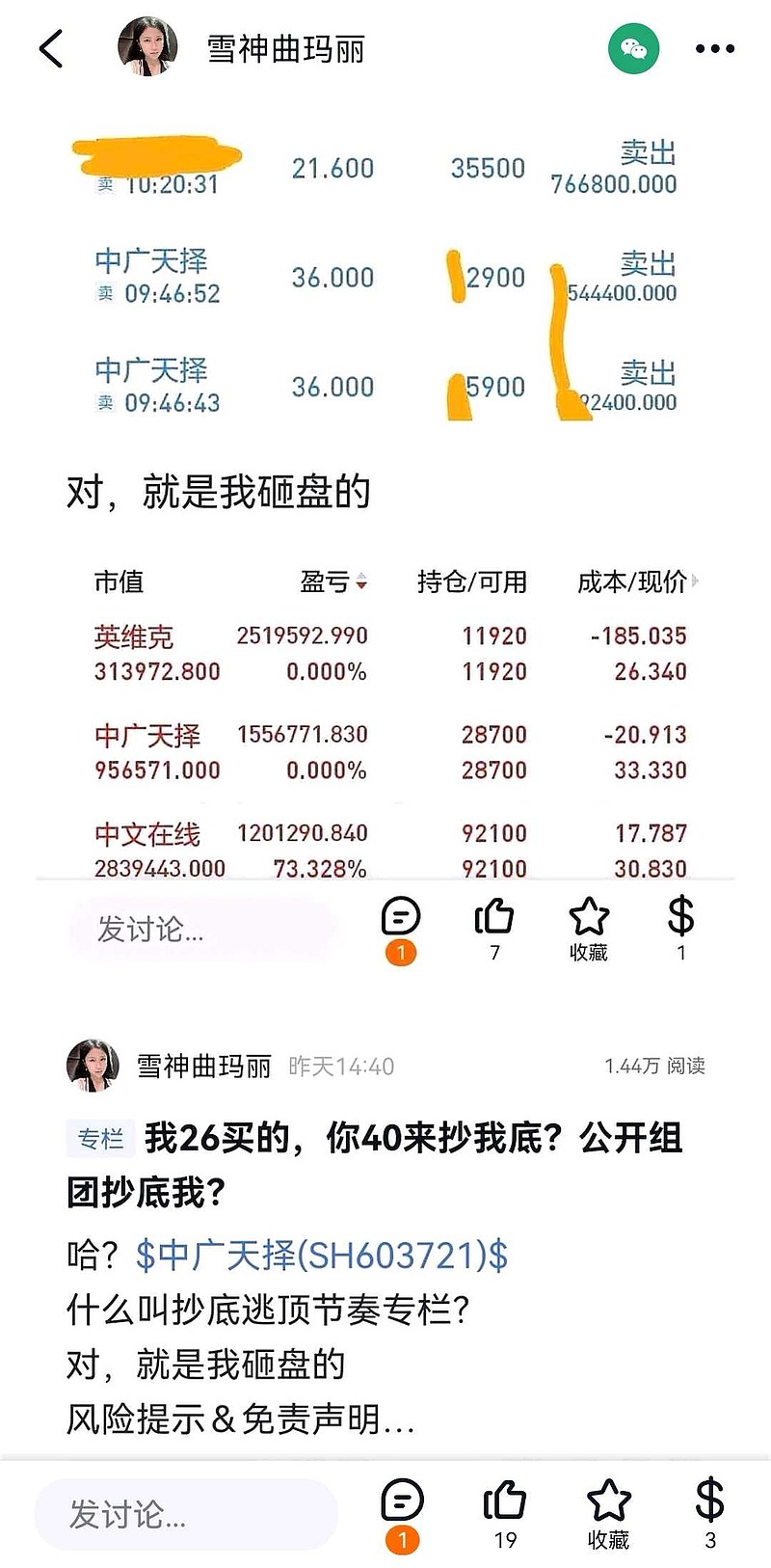Image resolution: width=771 pixels, height=1568 pixels.
Task: Tap the bottom 发讨论 comment field
Action: point(186,1514)
